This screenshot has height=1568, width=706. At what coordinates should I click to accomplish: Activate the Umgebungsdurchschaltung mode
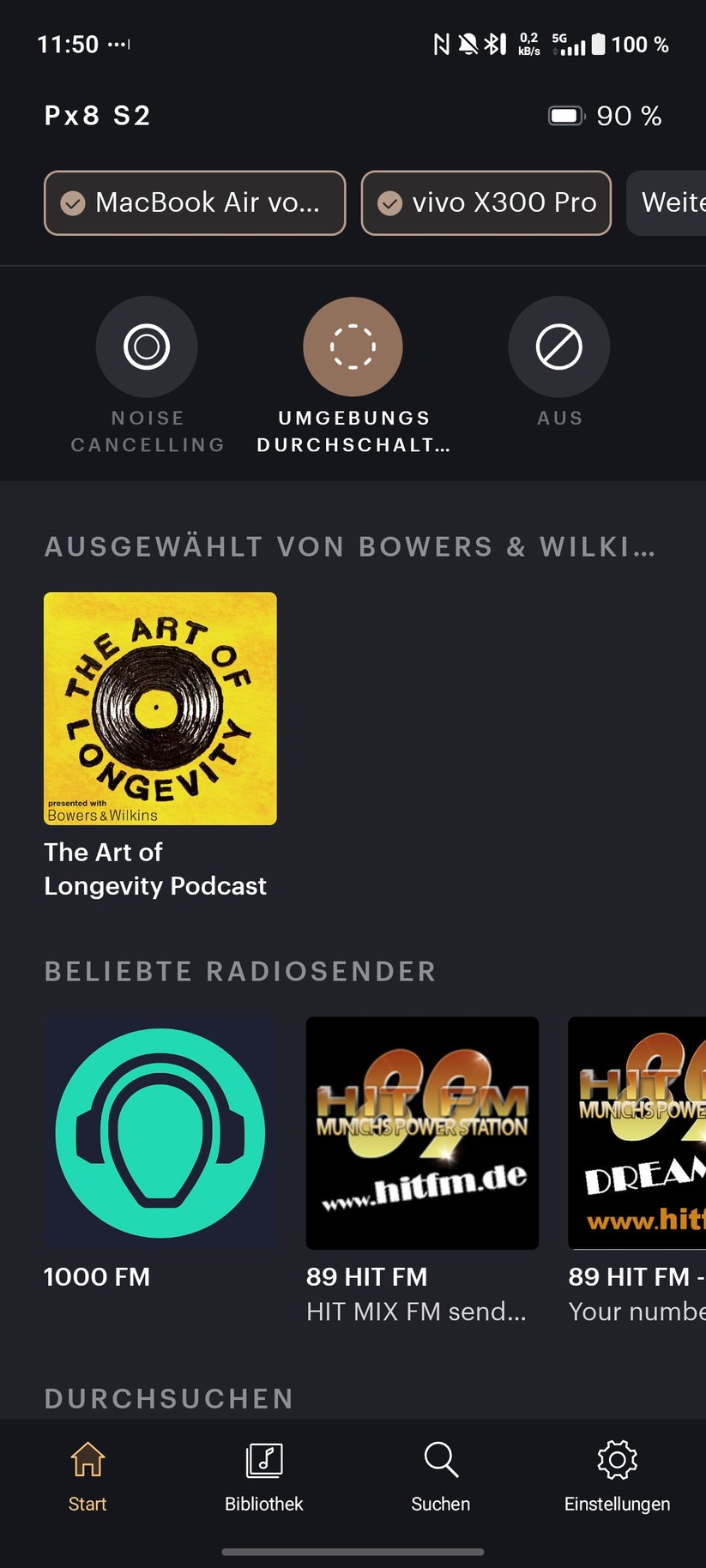(353, 346)
